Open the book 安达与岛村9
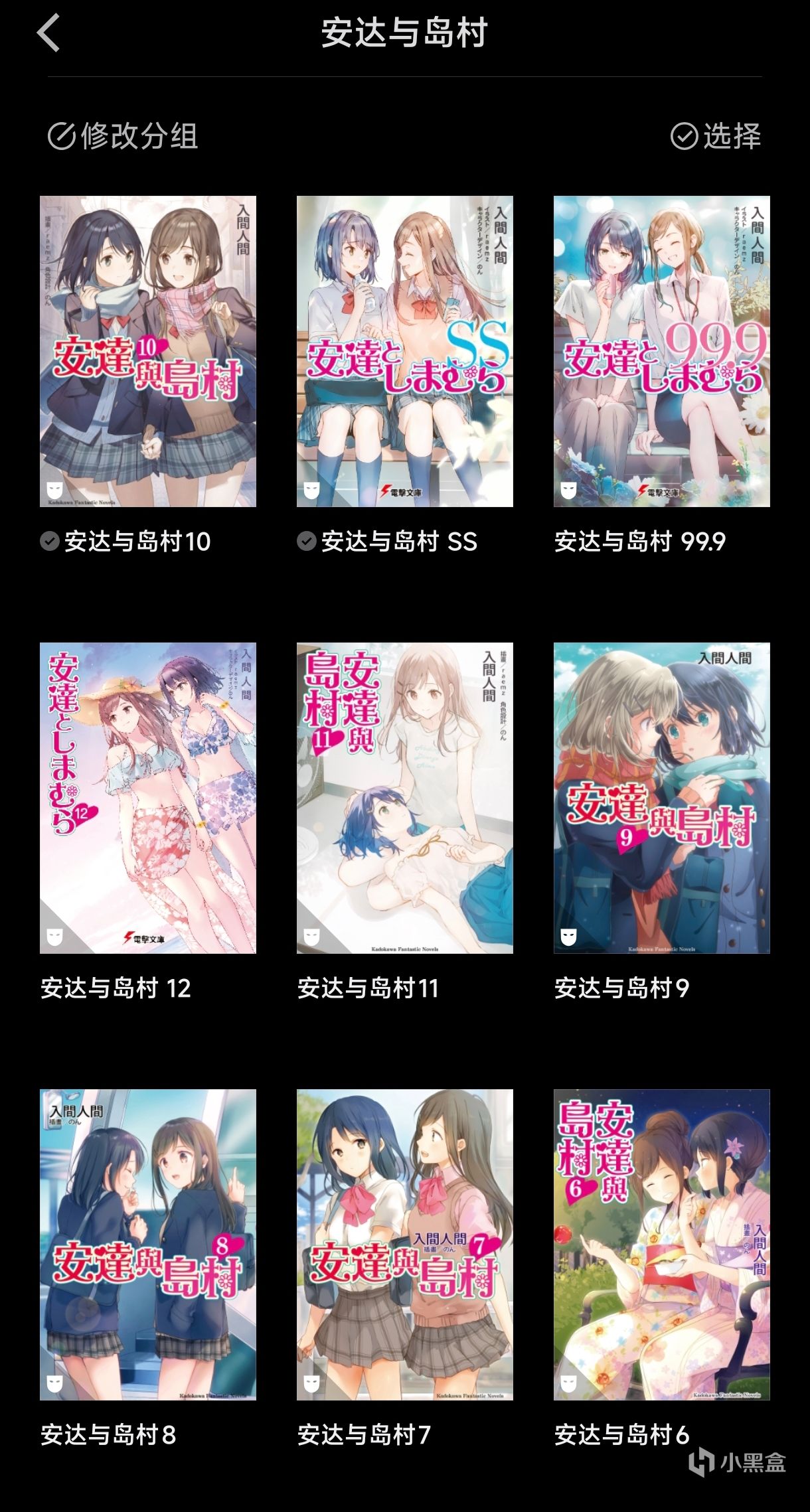The height and width of the screenshot is (1512, 810). [661, 798]
